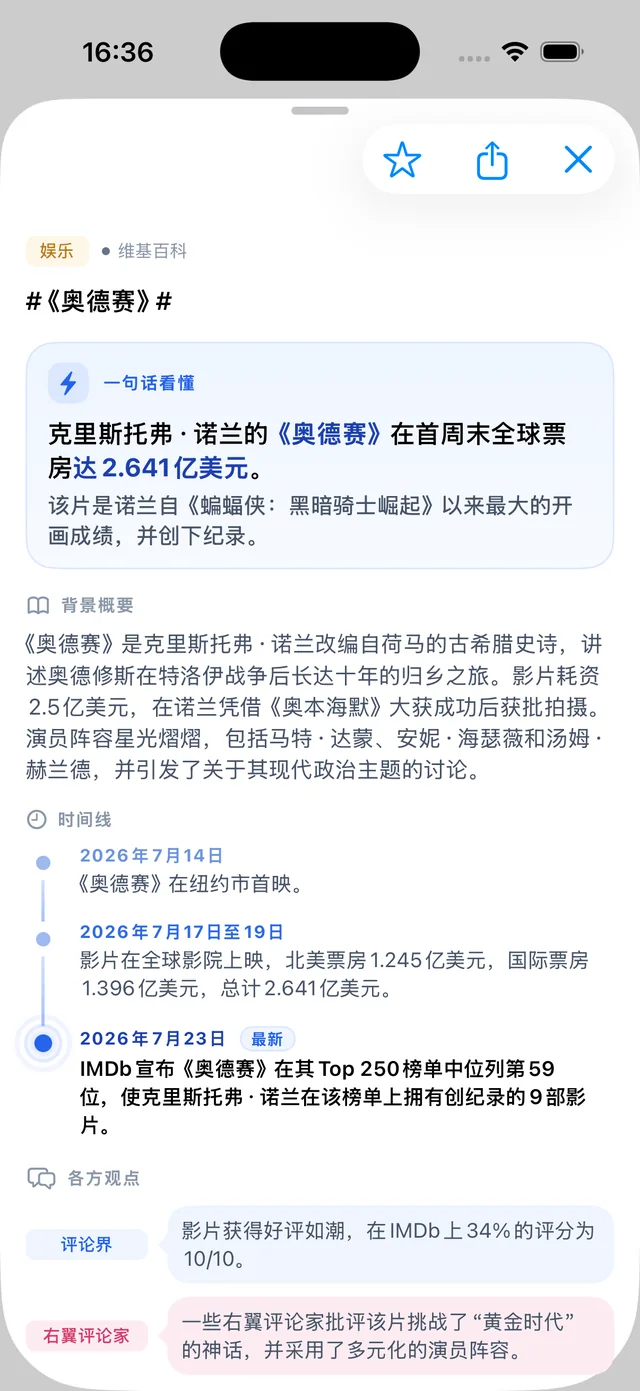The image size is (640, 1391).
Task: Favorite this story with the star icon
Action: tap(402, 160)
